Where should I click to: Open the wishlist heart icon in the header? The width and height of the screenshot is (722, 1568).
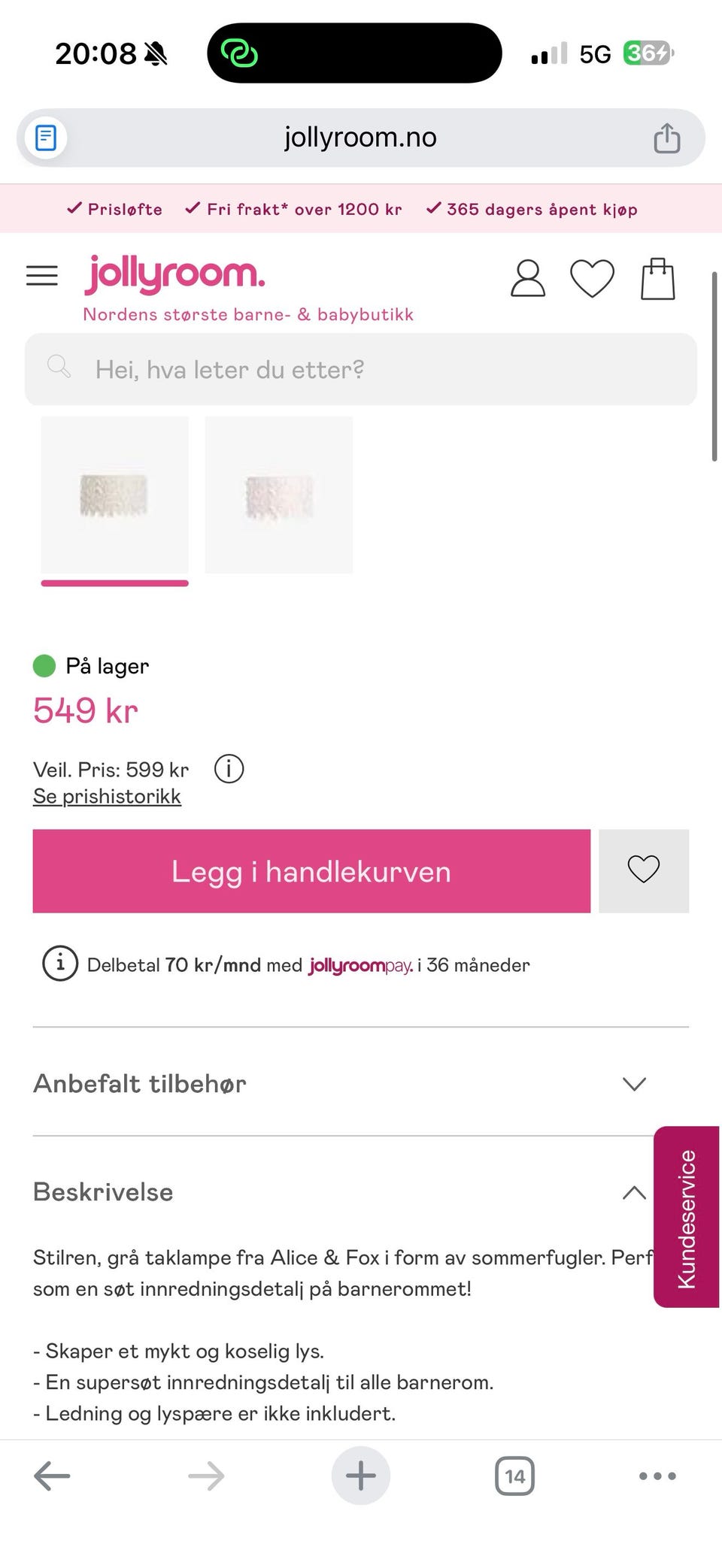592,278
